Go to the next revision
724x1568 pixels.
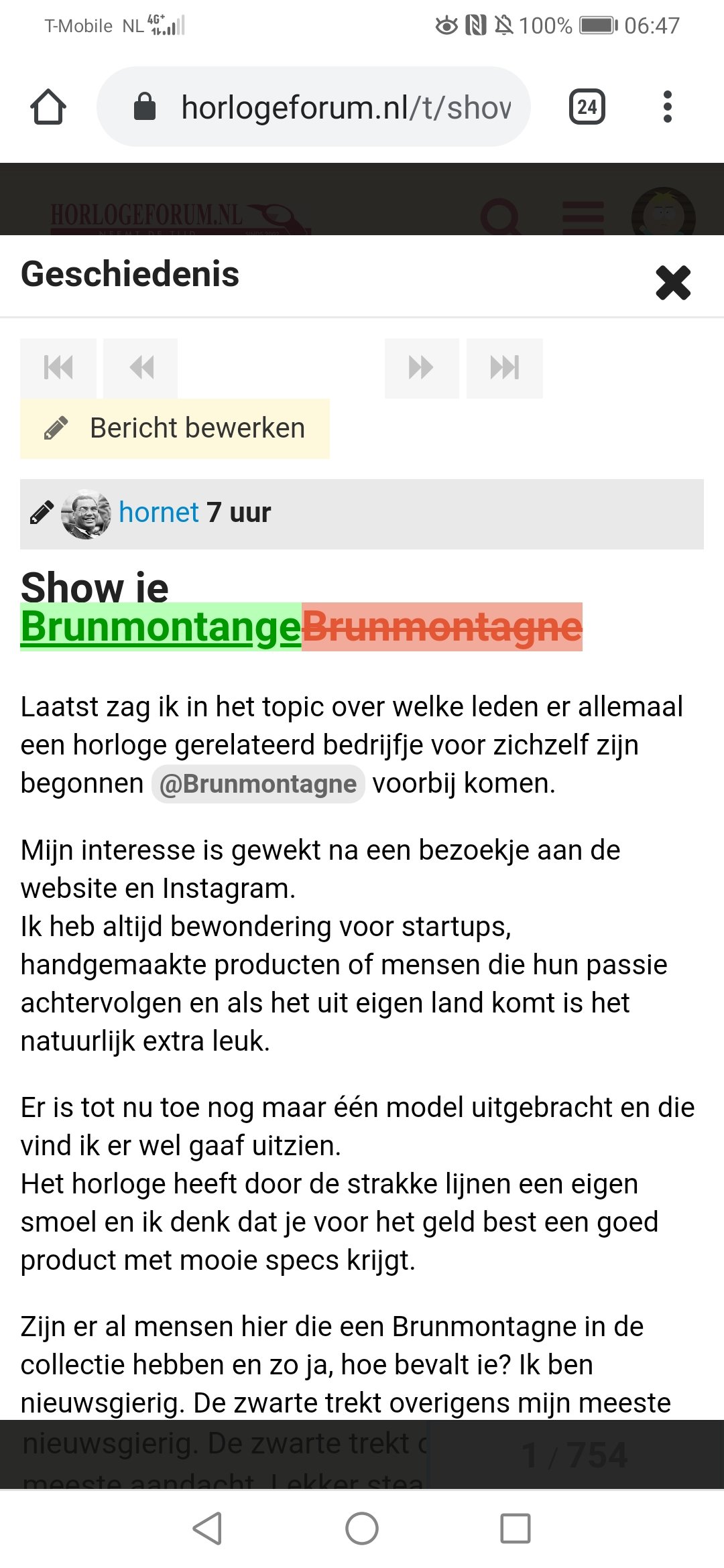tap(422, 368)
